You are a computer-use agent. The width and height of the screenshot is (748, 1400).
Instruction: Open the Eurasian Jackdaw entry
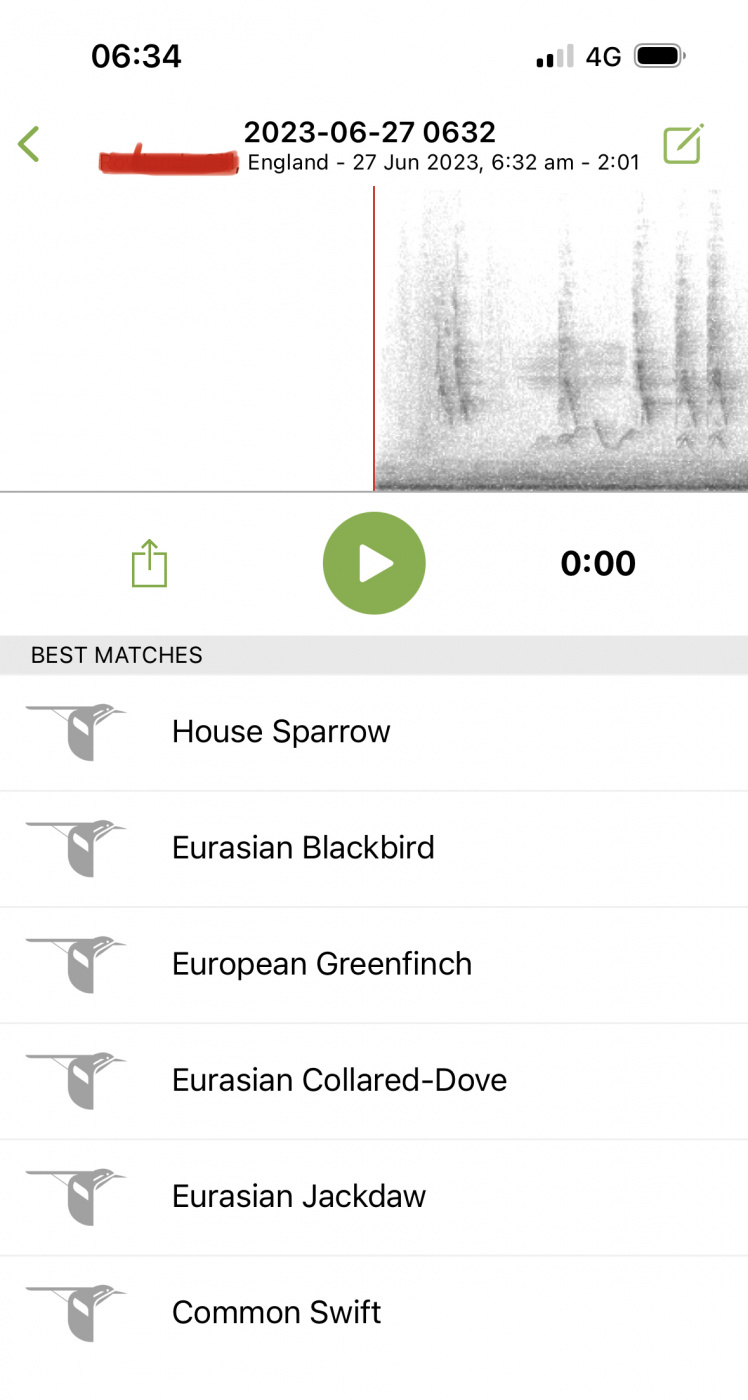299,1196
